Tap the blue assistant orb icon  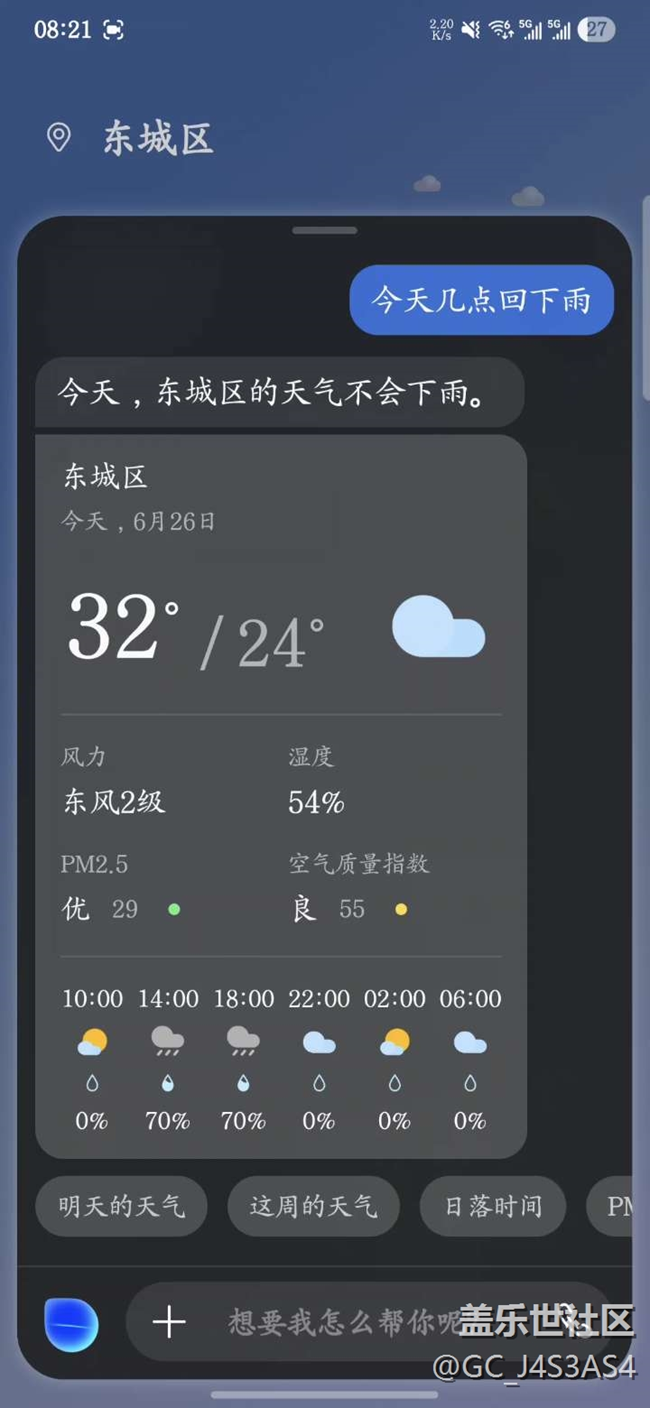coord(72,1324)
